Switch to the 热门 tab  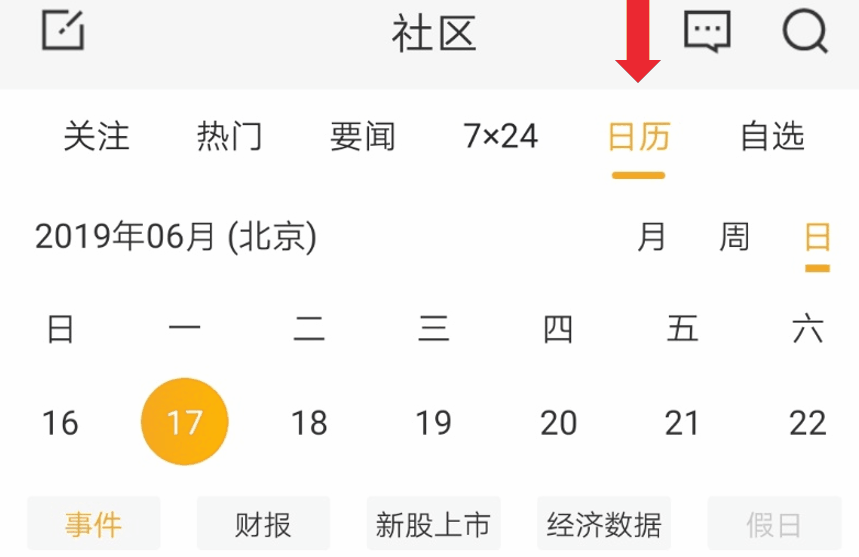pyautogui.click(x=229, y=136)
